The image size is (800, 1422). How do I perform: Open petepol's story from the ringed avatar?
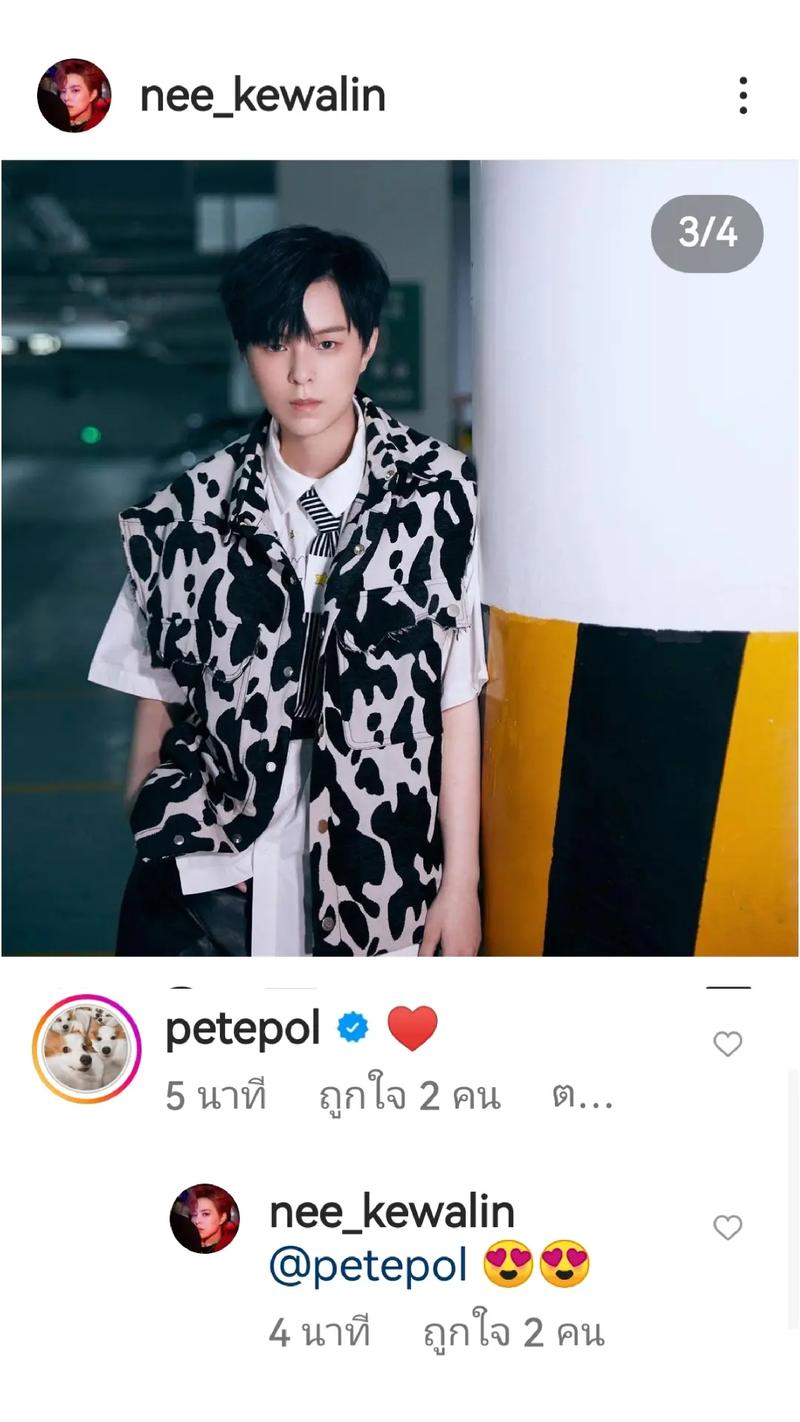[86, 1048]
